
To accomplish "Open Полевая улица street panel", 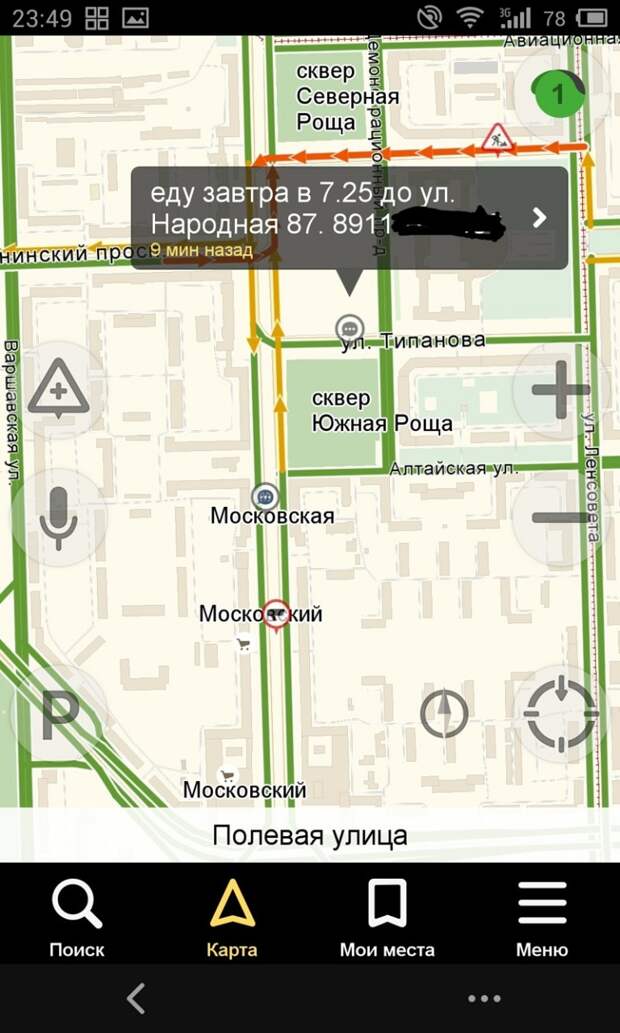I will [x=310, y=835].
